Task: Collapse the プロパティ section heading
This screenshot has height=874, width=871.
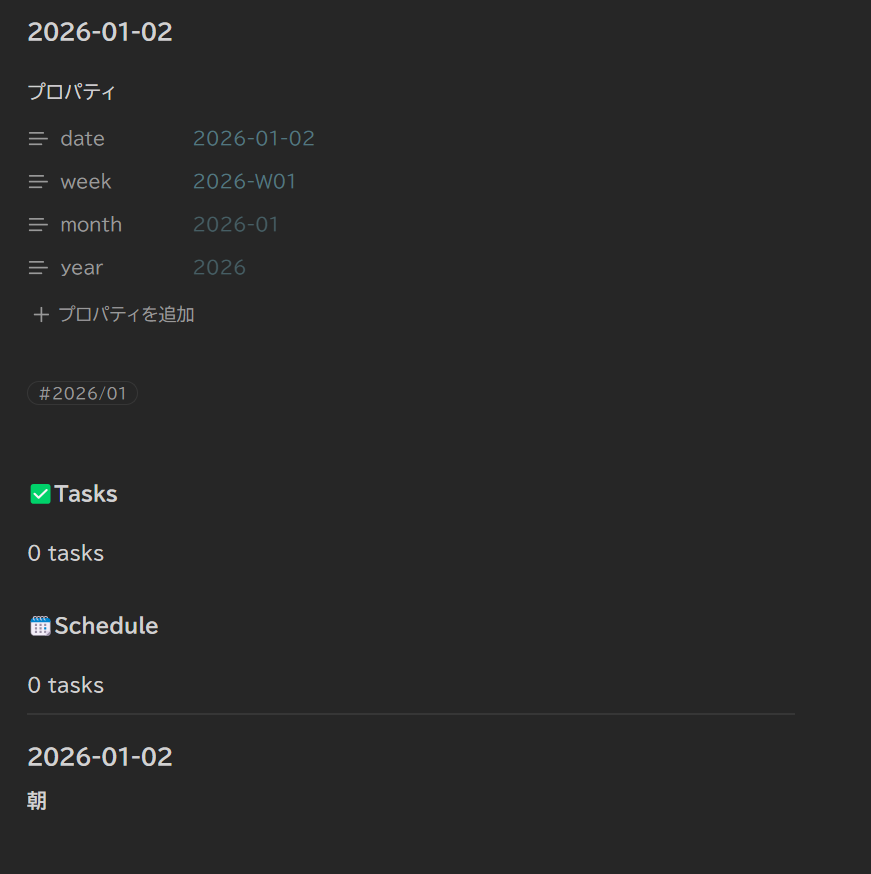Action: coord(71,92)
